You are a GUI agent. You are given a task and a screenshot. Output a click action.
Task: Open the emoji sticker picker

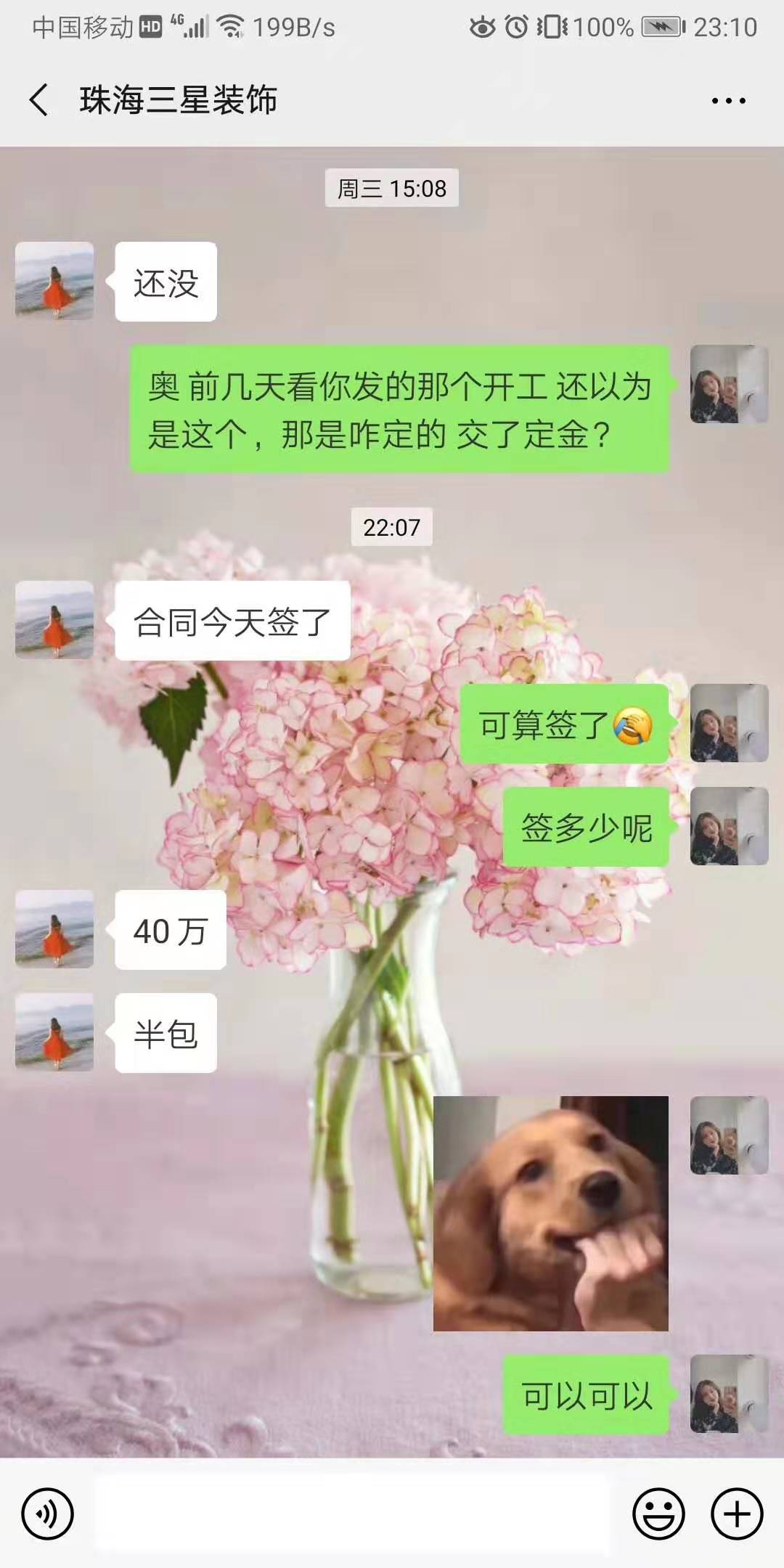point(658,1514)
